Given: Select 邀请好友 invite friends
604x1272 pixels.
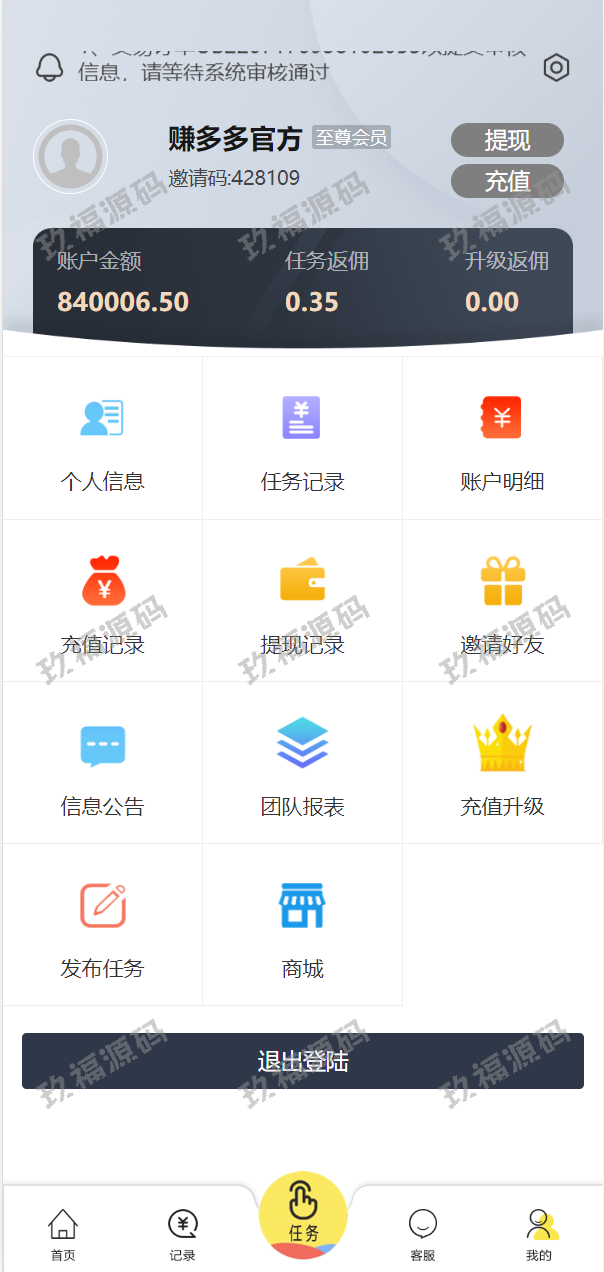Looking at the screenshot, I should tap(502, 600).
